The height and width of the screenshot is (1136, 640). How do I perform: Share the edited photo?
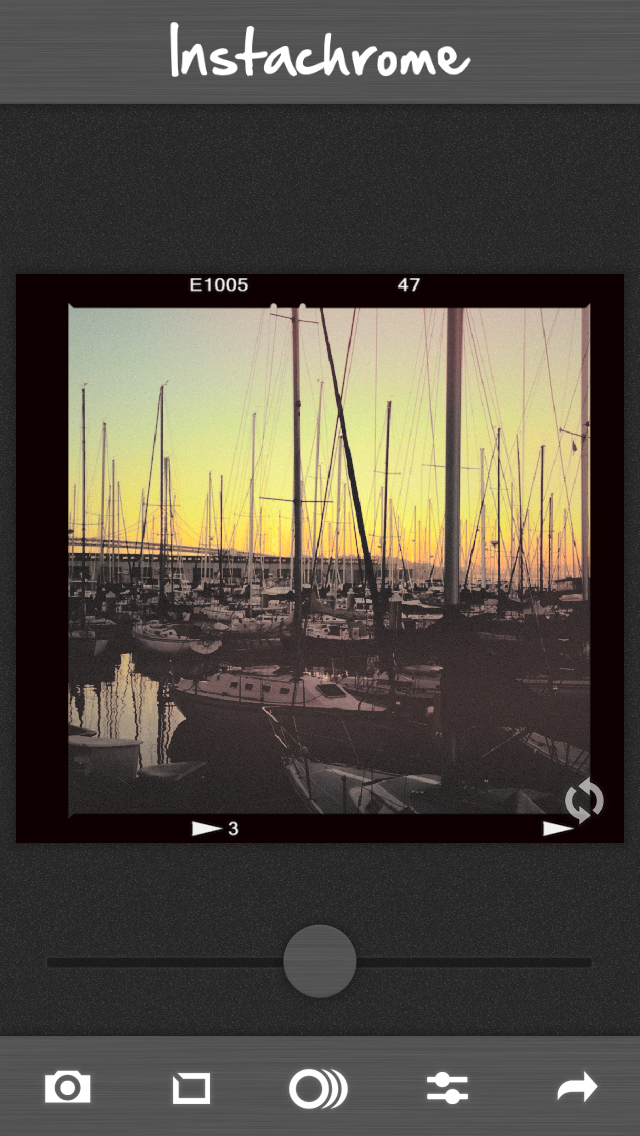[x=577, y=1087]
